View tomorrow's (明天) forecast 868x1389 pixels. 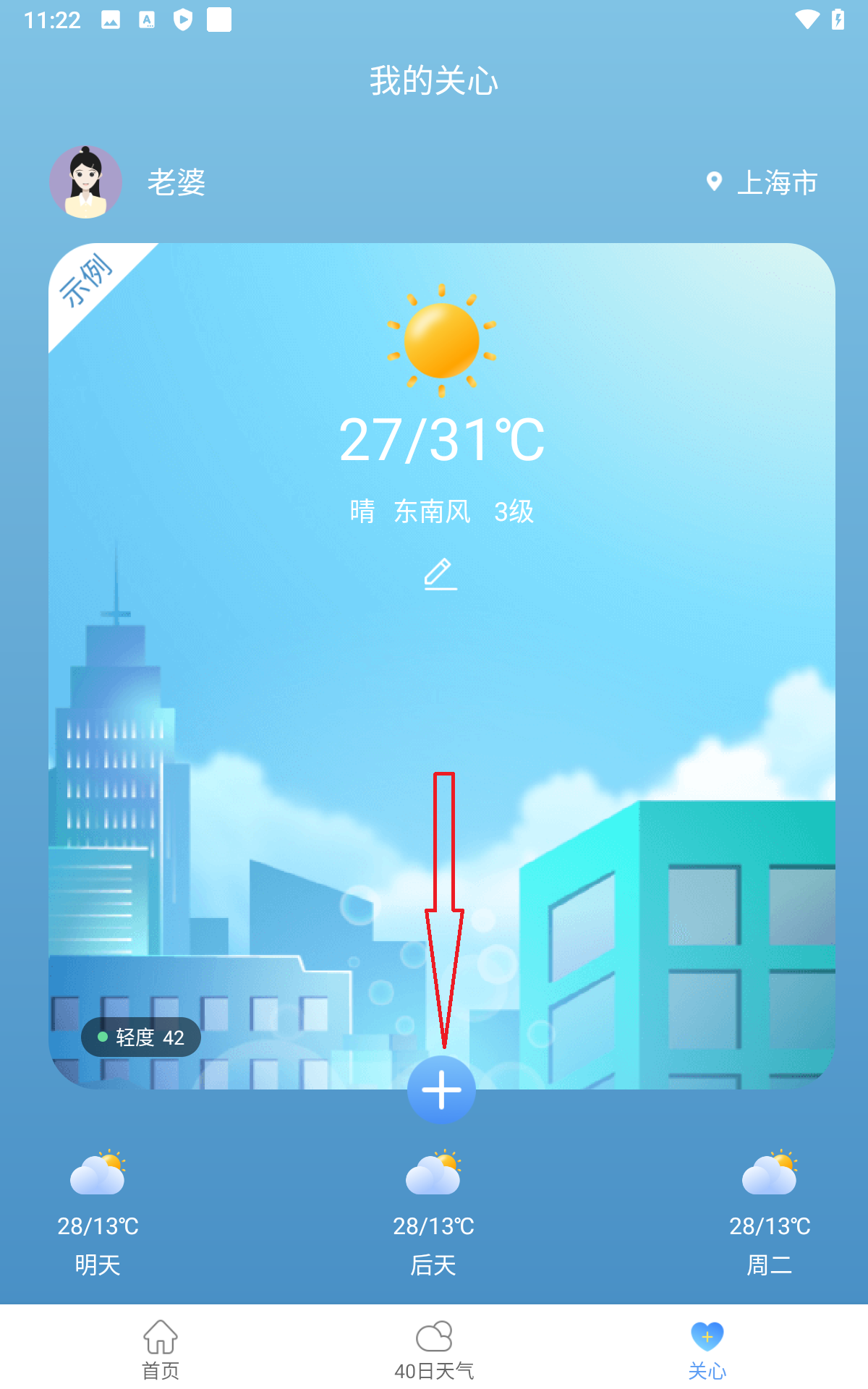pyautogui.click(x=98, y=1212)
